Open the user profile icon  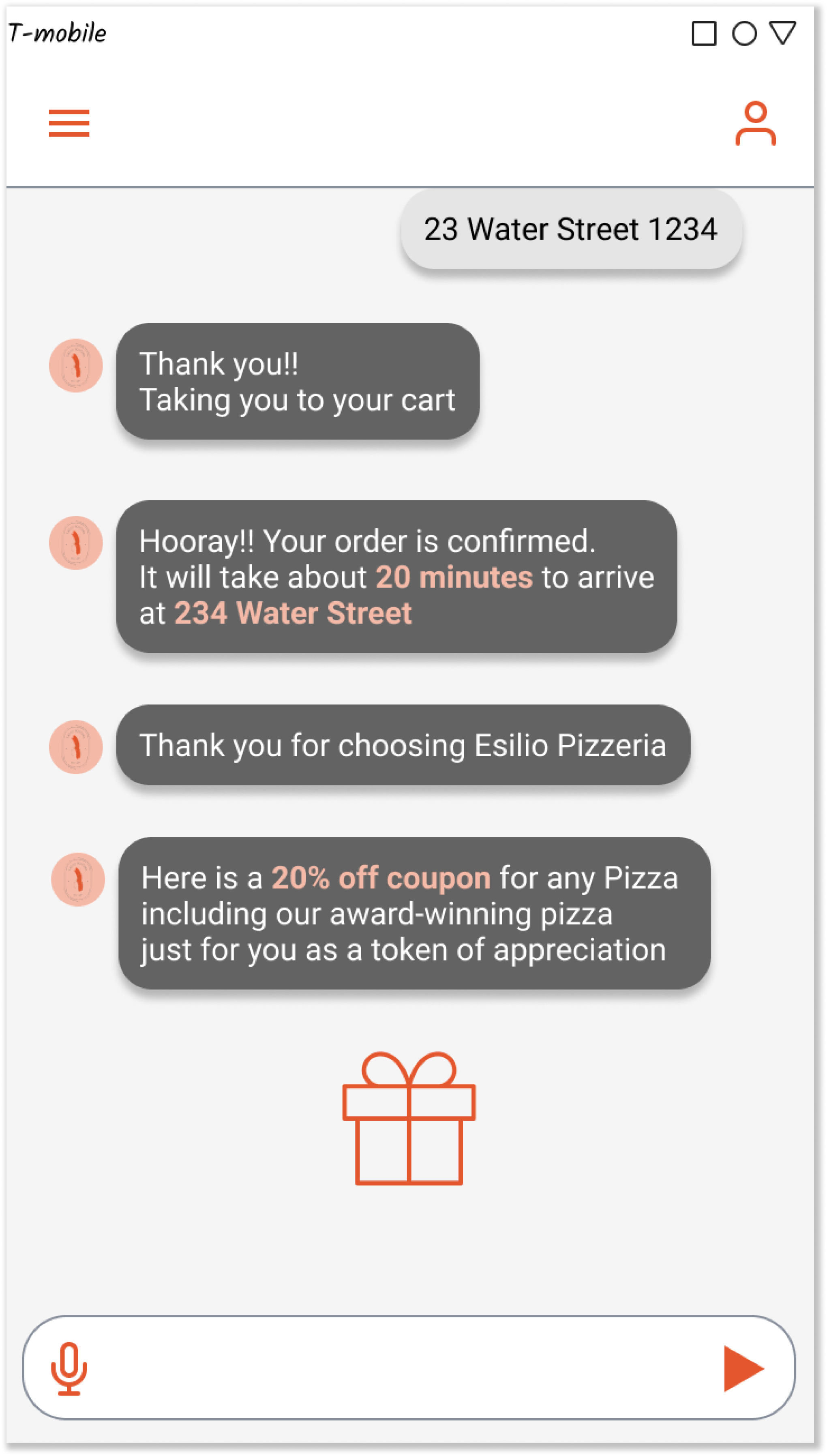tap(755, 123)
